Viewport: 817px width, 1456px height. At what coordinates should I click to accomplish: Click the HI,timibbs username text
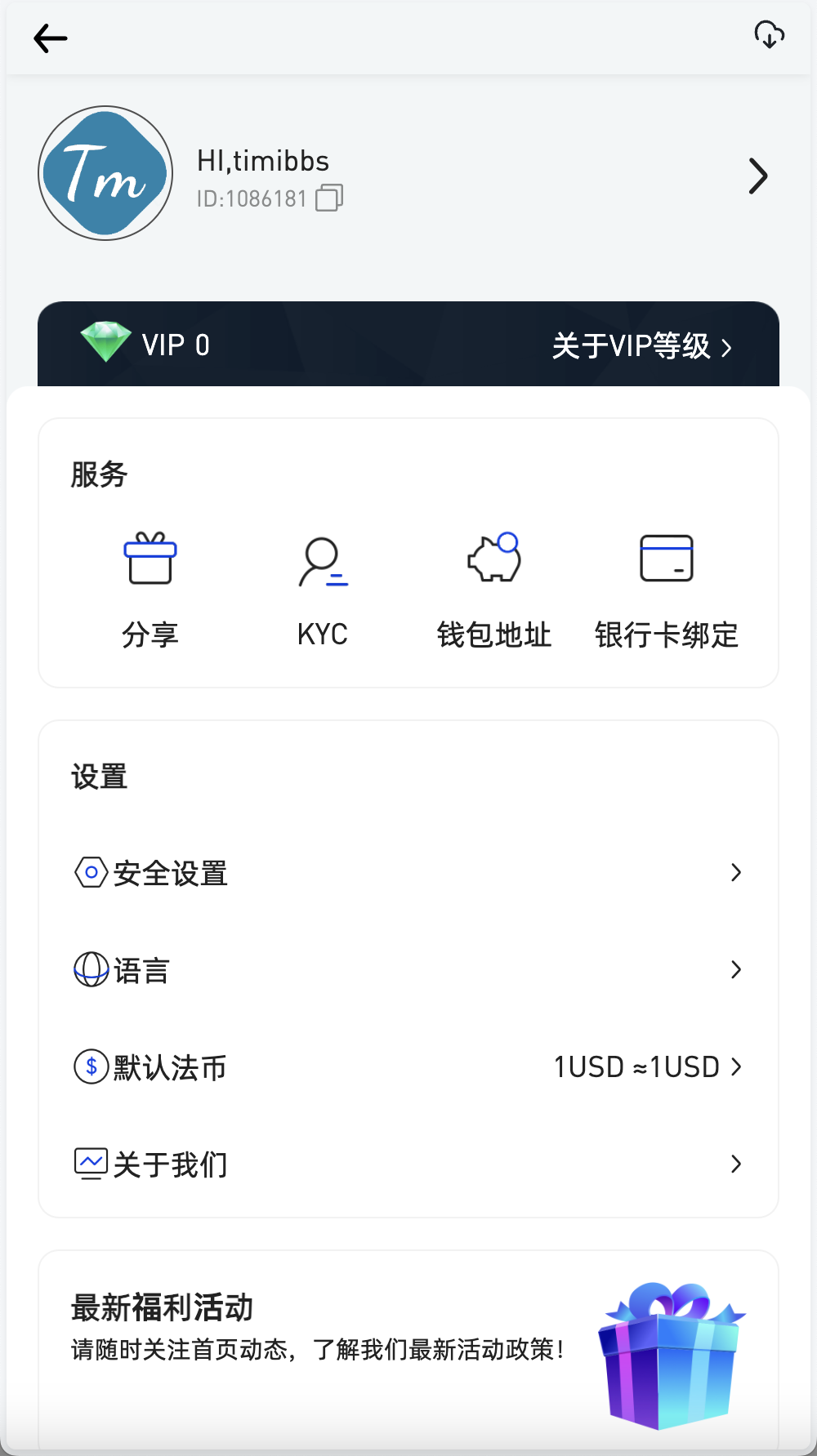click(264, 160)
